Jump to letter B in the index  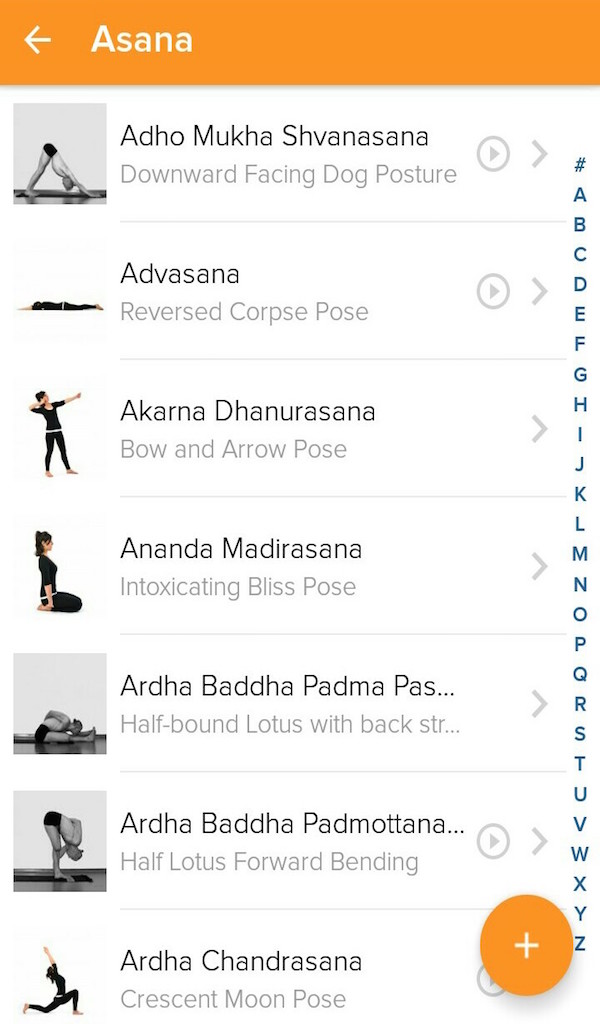[580, 225]
